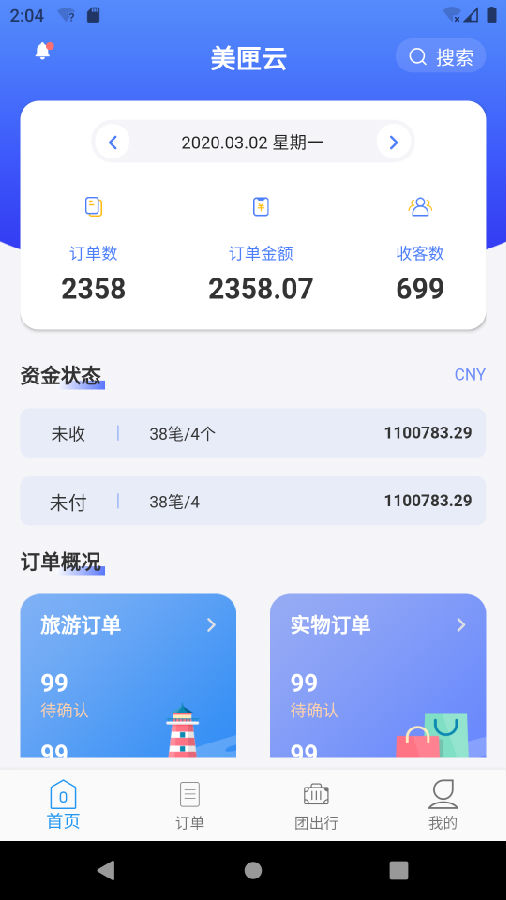Open the 未收 funds row
The height and width of the screenshot is (900, 506).
coord(253,433)
